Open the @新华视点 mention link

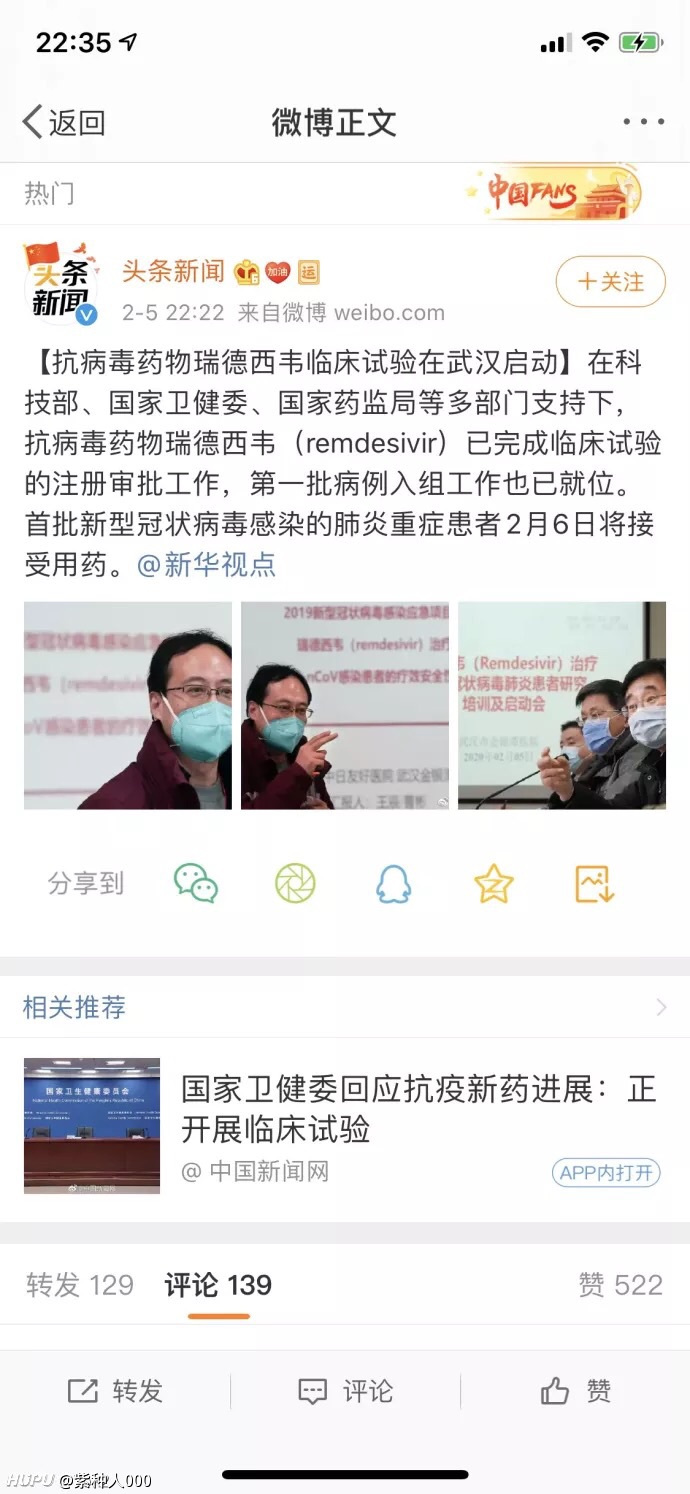coord(207,564)
